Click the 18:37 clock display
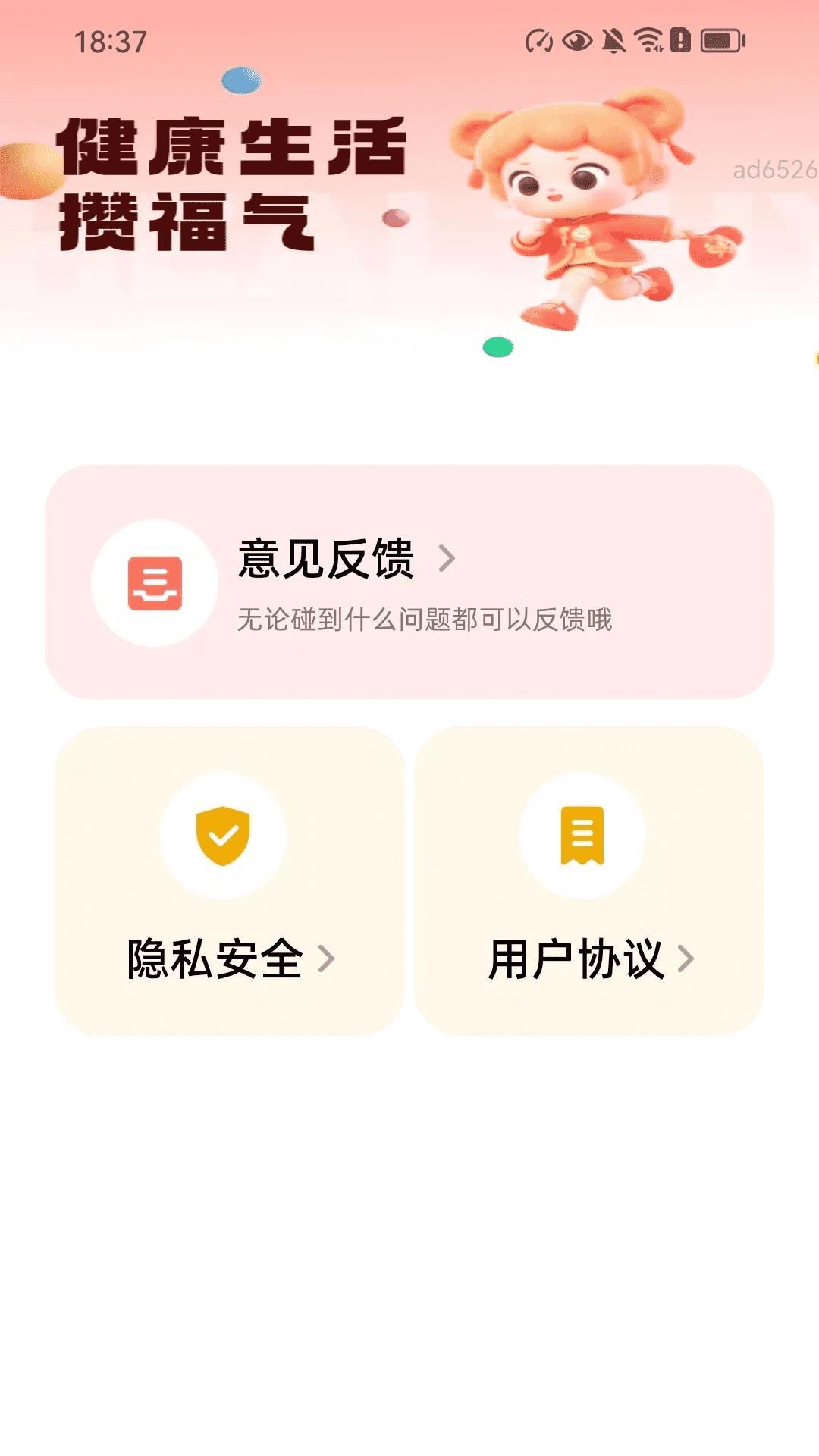The image size is (819, 1456). (110, 42)
